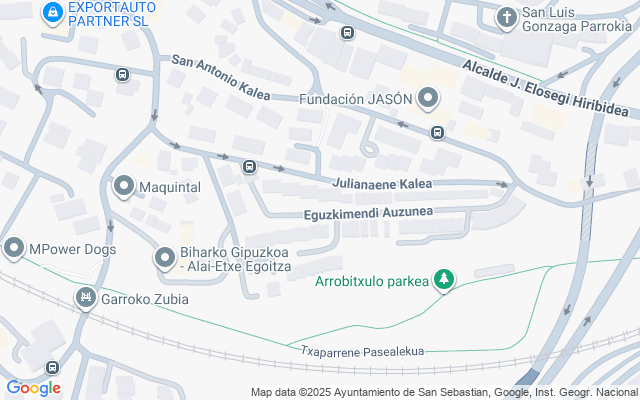This screenshot has width=640, height=400.
Task: Tap the San Luis Gonzaga Parrokia church marker
Action: tap(508, 17)
